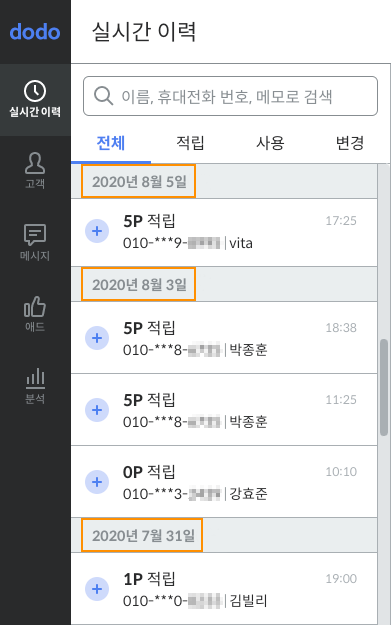Switch to the 변경 tab
This screenshot has width=391, height=625.
coord(350,143)
